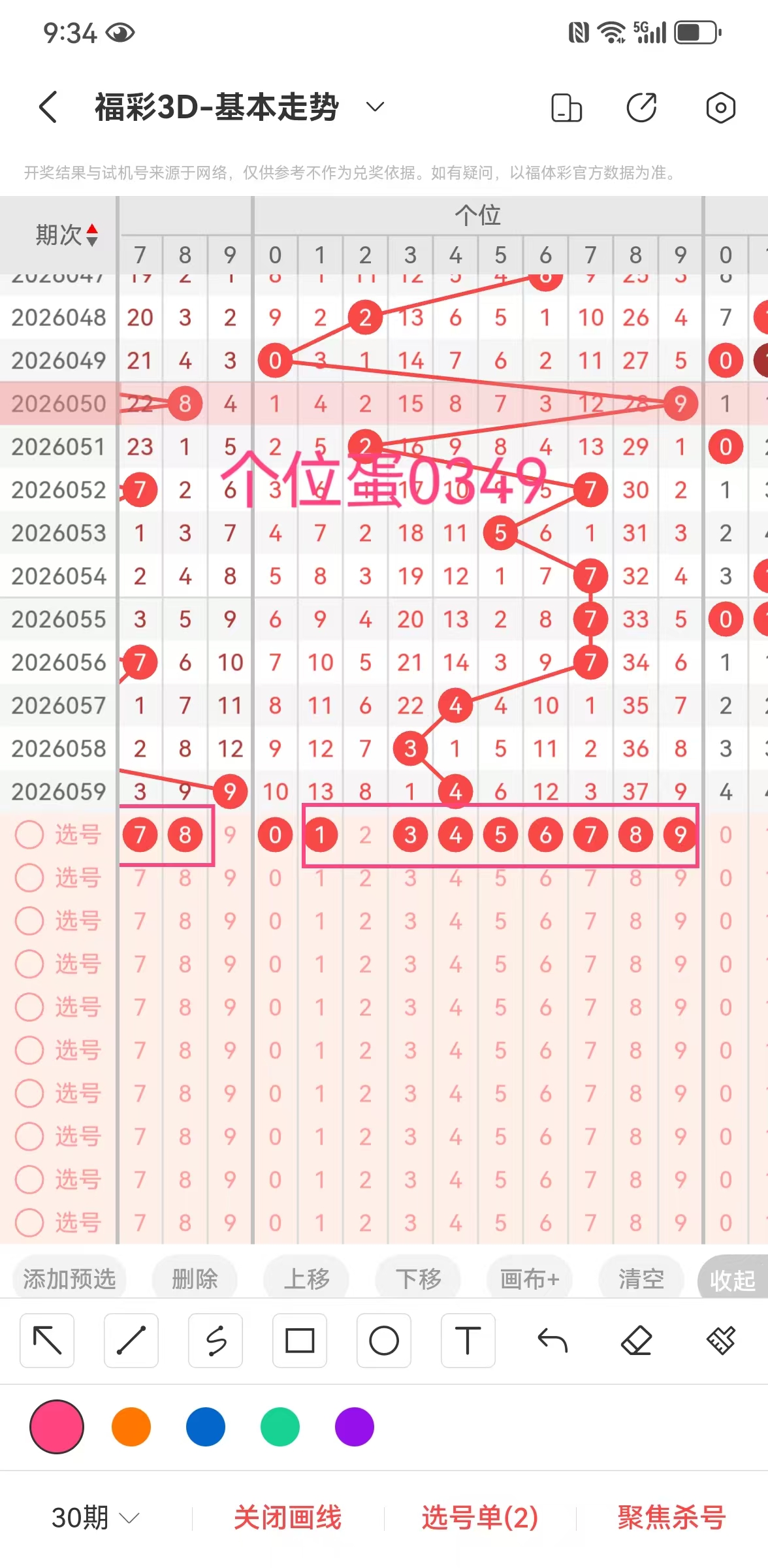Screen dimensions: 768x1568
Task: Move the selection up with 上移
Action: pyautogui.click(x=306, y=1279)
